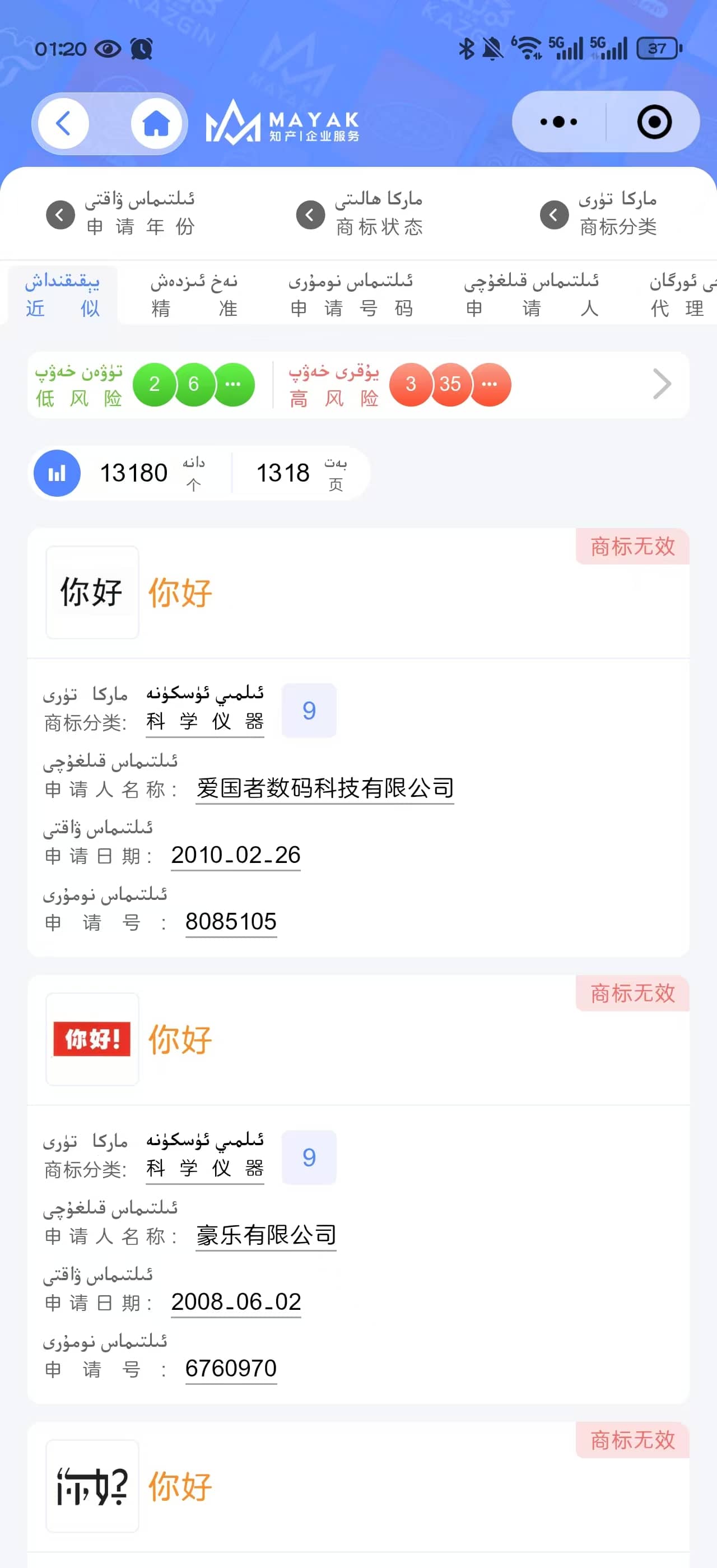Screen dimensions: 717x1568
Task: Tap the circular capsule button next to the dots
Action: 653,122
